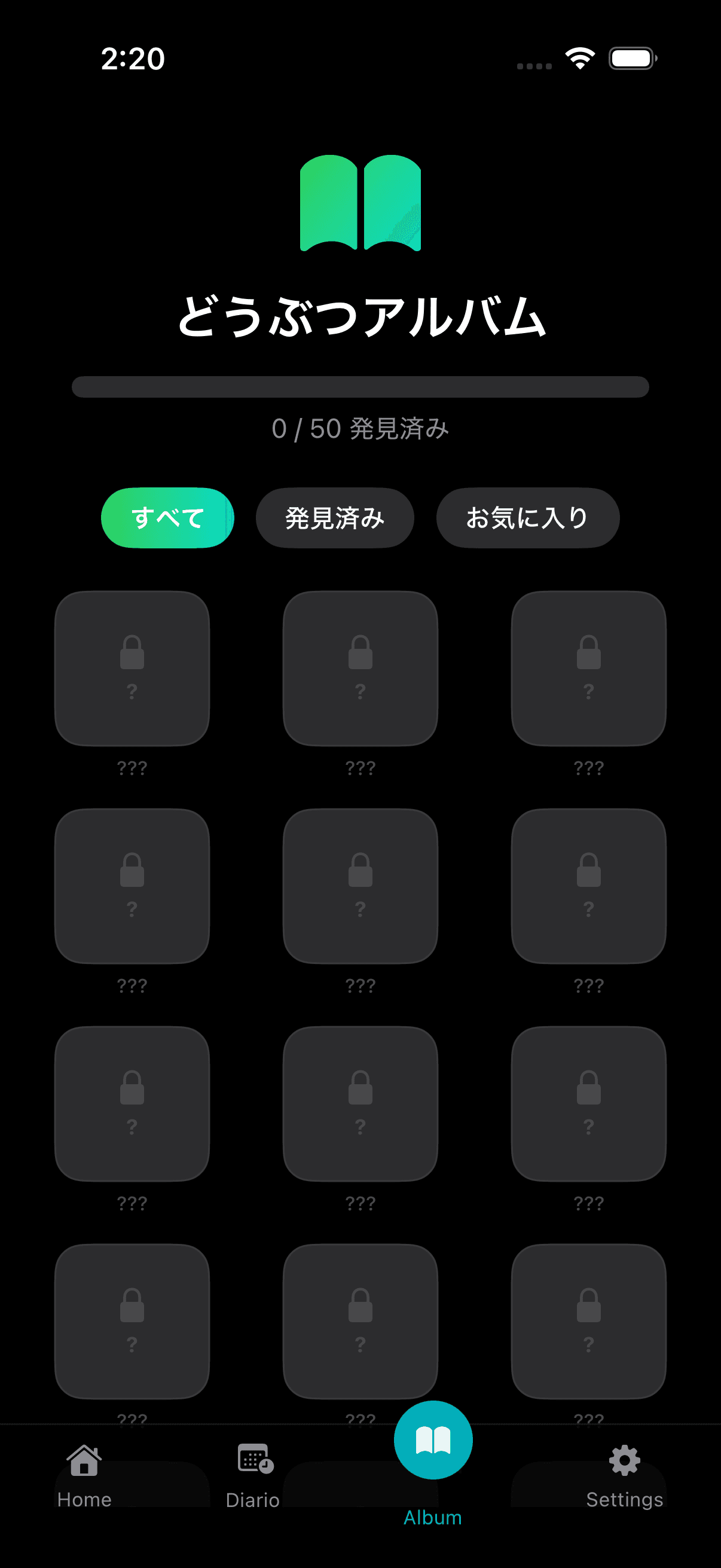Filter album by 発見済み
This screenshot has height=1568, width=721.
pyautogui.click(x=335, y=517)
